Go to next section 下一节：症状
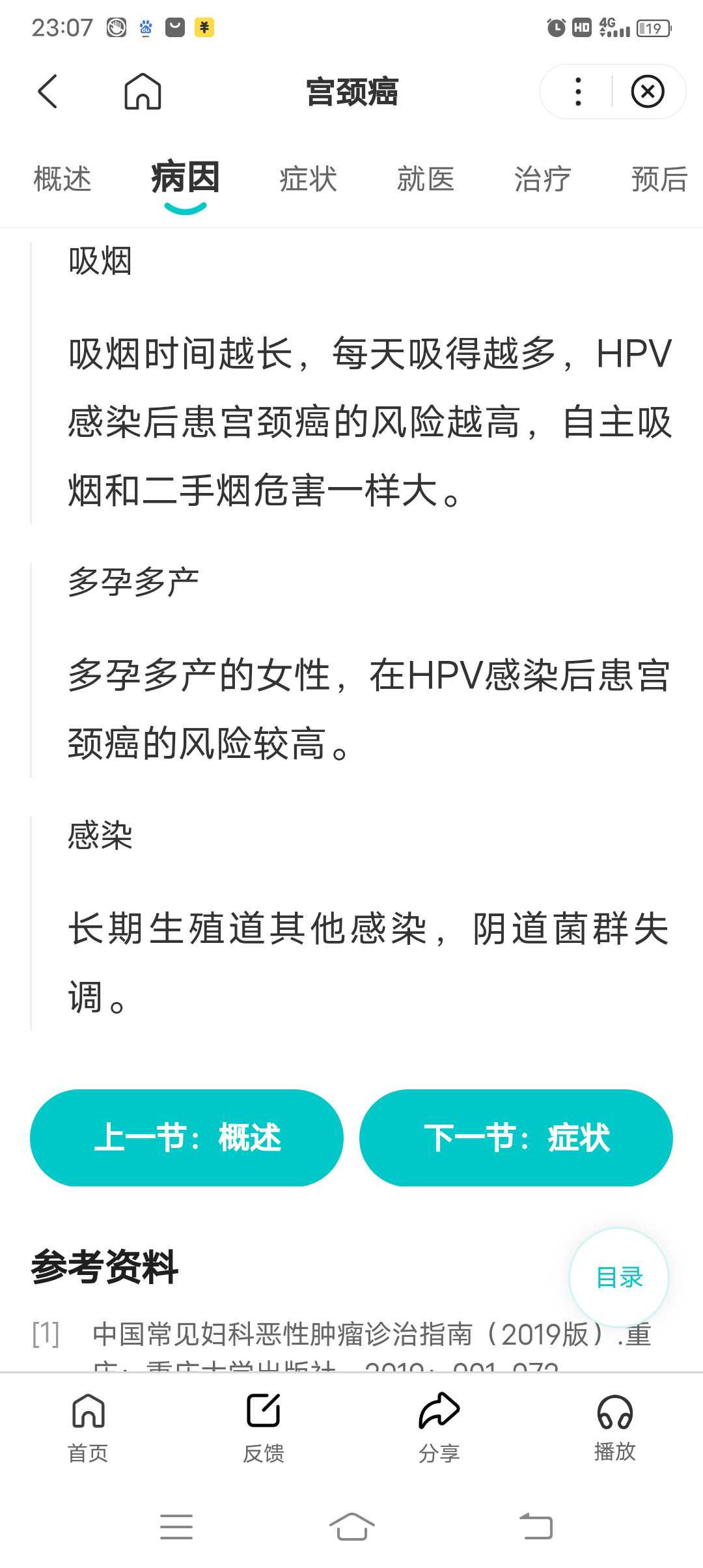 [x=516, y=1138]
